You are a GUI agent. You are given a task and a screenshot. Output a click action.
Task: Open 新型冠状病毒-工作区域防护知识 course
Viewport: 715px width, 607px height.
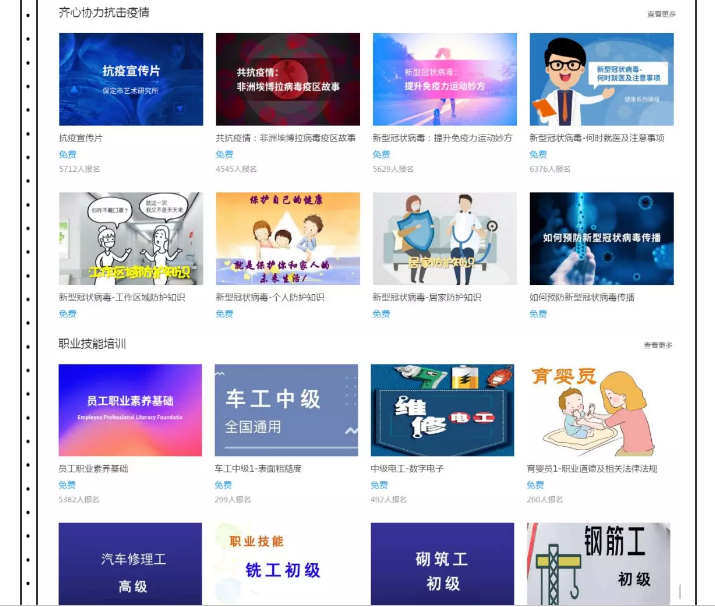click(x=131, y=239)
